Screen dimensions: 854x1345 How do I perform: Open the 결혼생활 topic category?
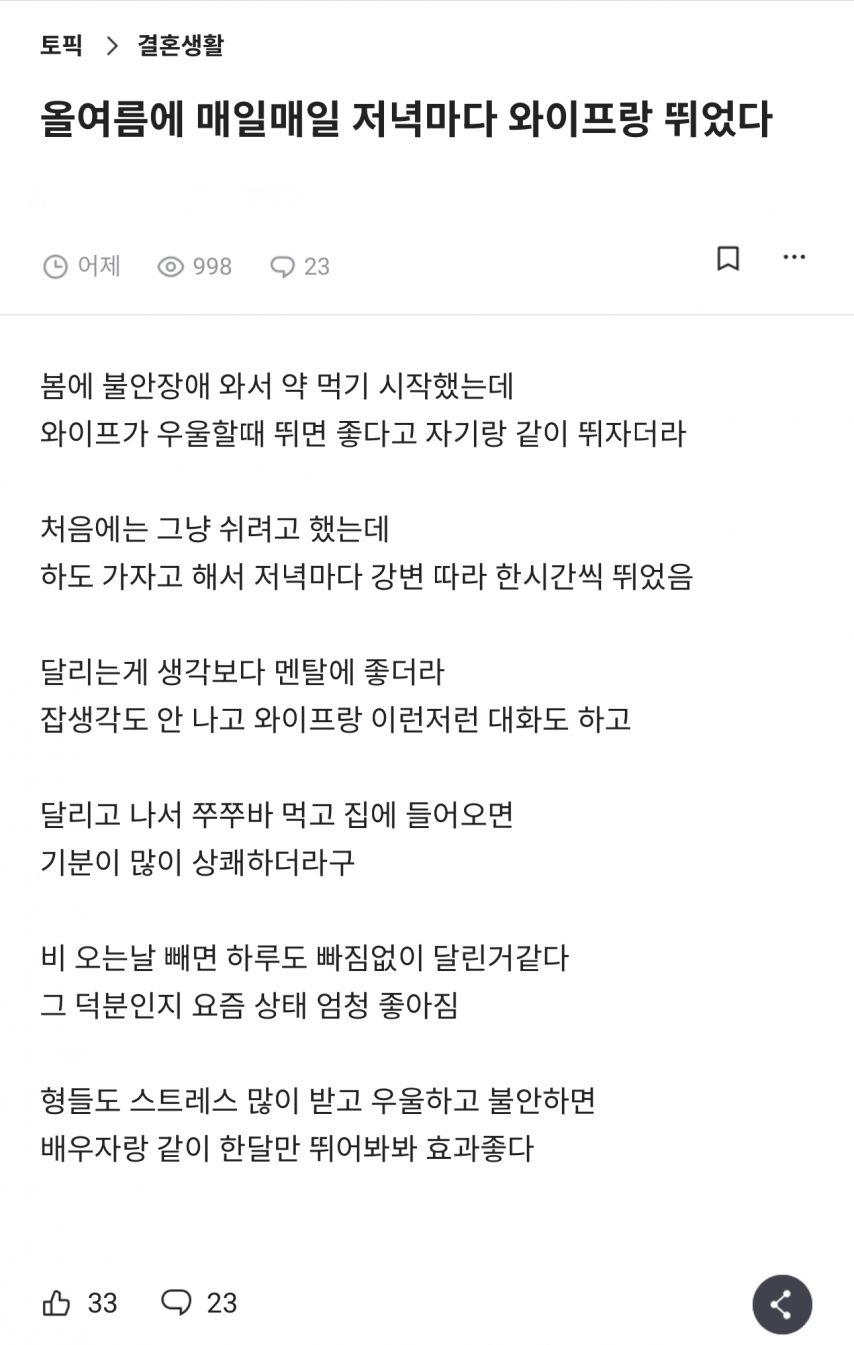(180, 46)
